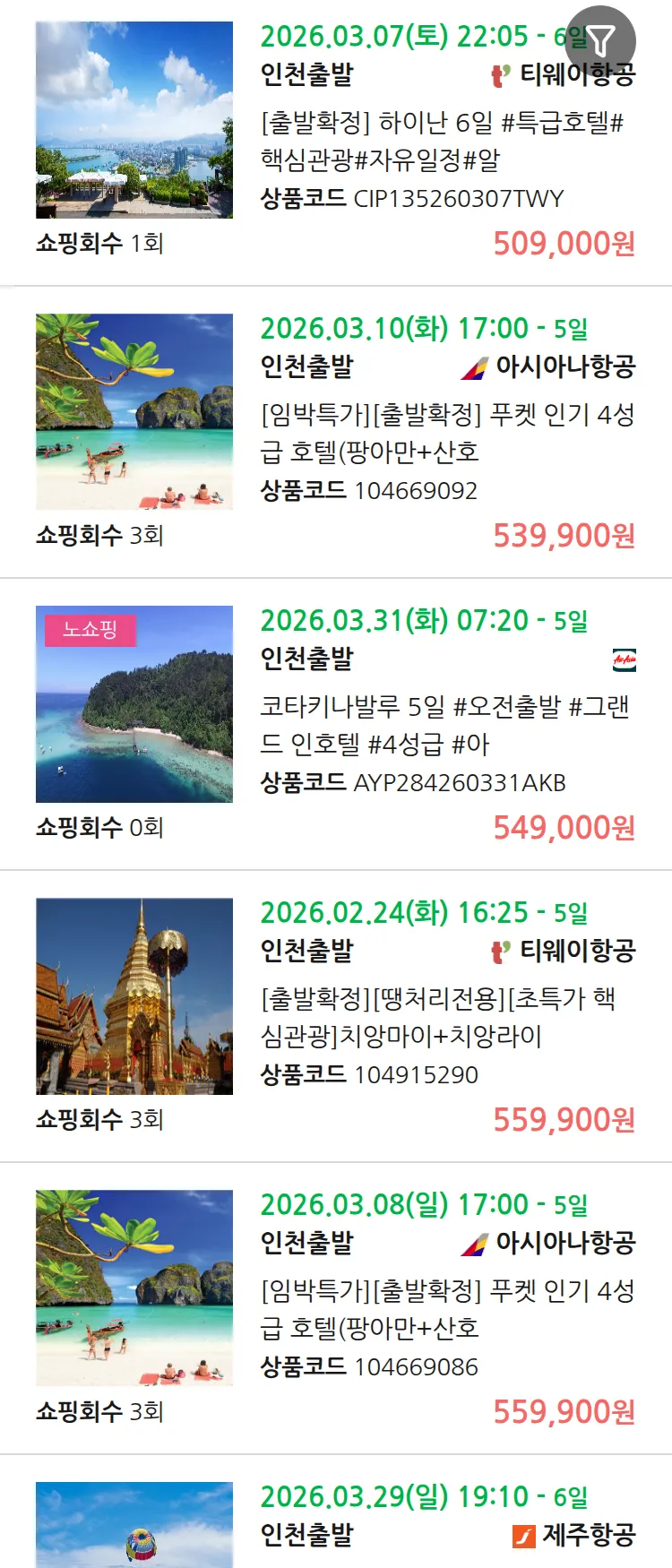View the Kota Kinabalu 5-day no-shopping package

click(444, 725)
